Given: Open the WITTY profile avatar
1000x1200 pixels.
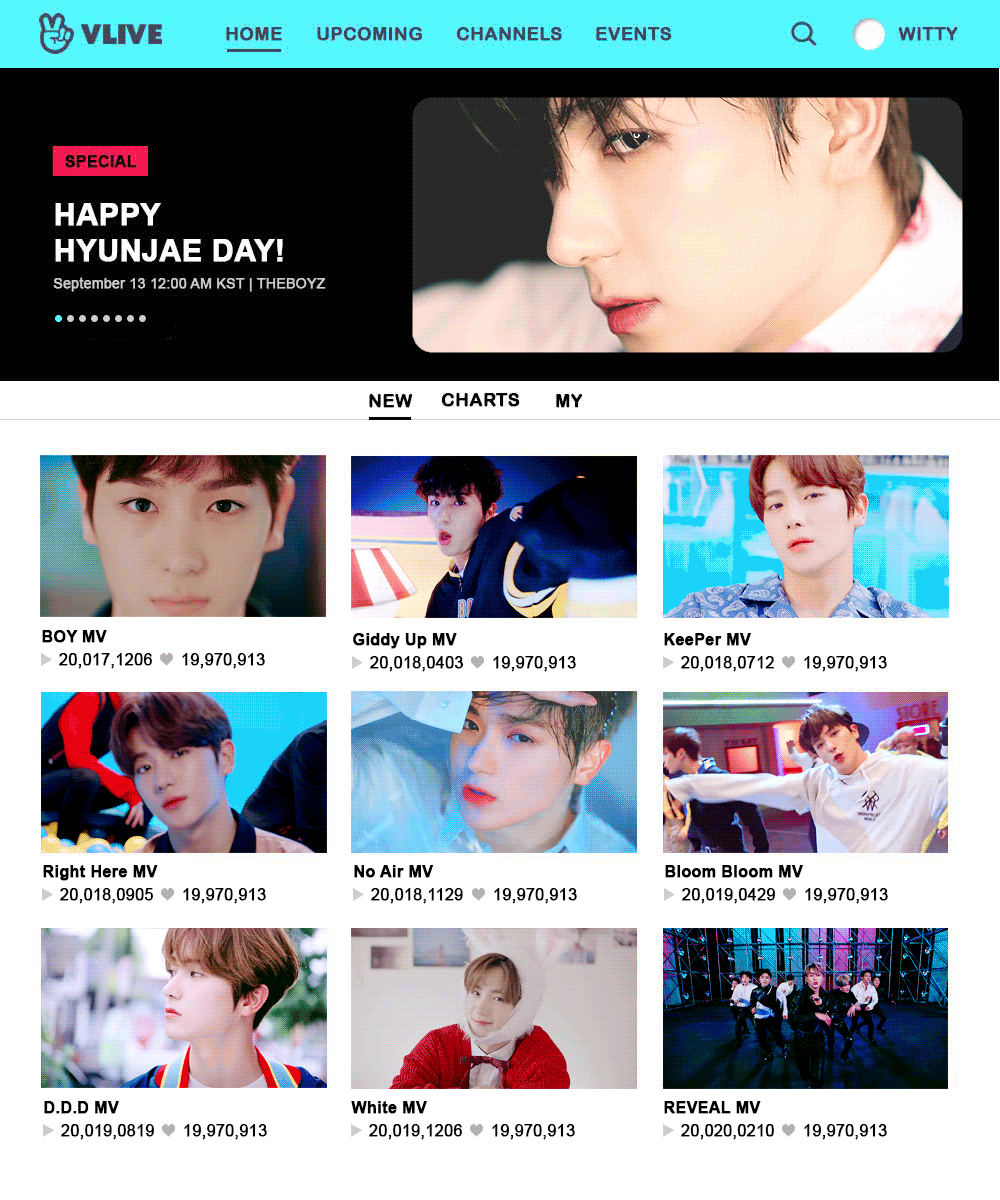Looking at the screenshot, I should (869, 34).
